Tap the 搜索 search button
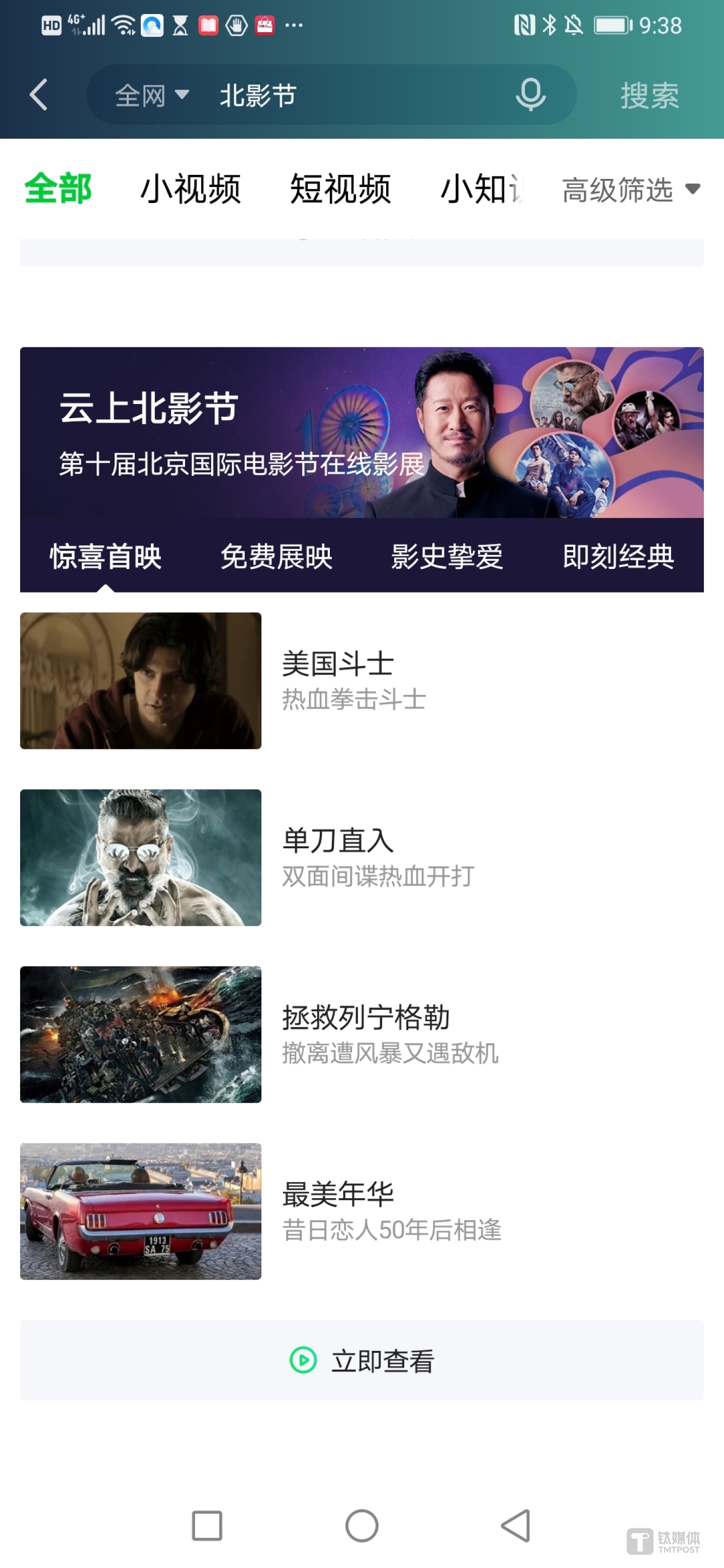The width and height of the screenshot is (724, 1568). tap(649, 95)
